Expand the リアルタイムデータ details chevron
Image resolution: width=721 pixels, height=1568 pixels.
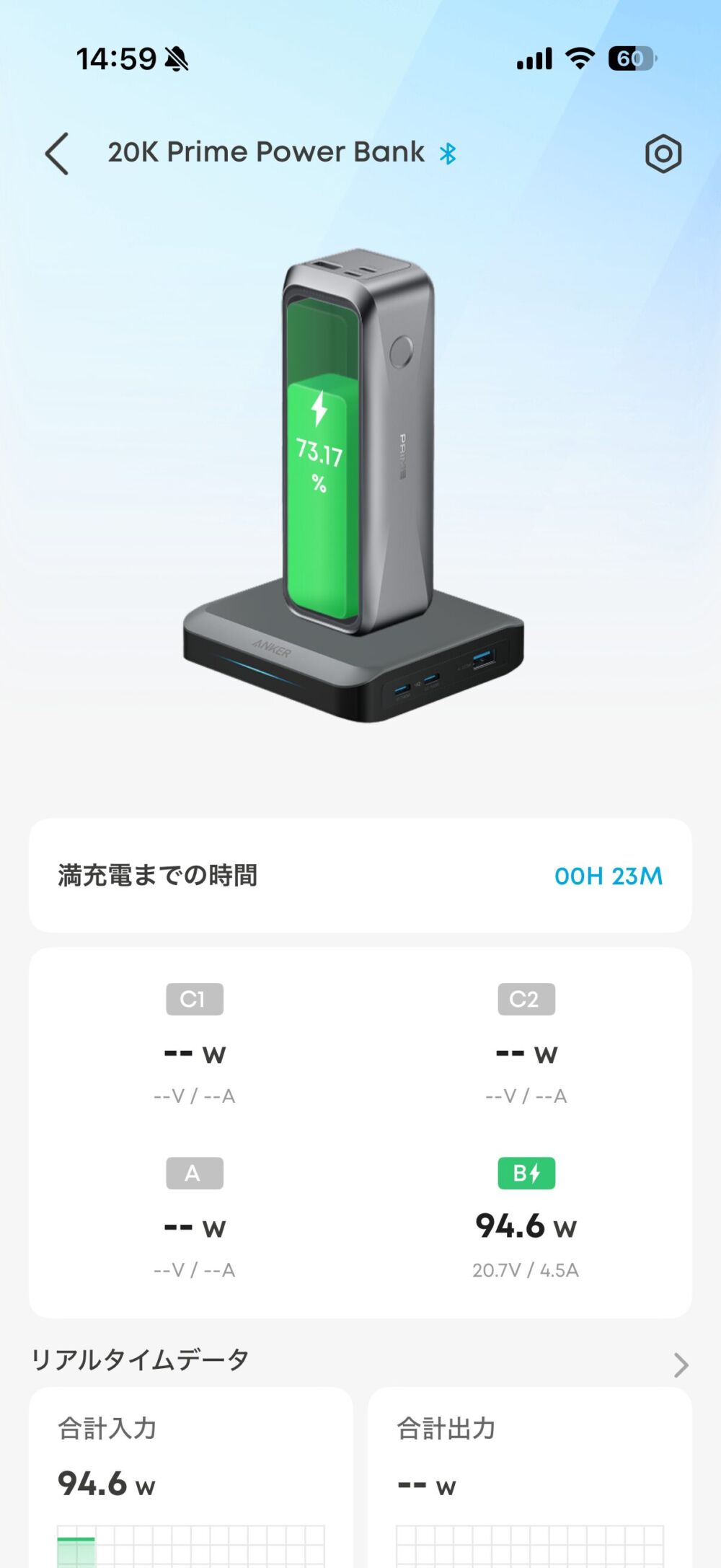pyautogui.click(x=680, y=1365)
